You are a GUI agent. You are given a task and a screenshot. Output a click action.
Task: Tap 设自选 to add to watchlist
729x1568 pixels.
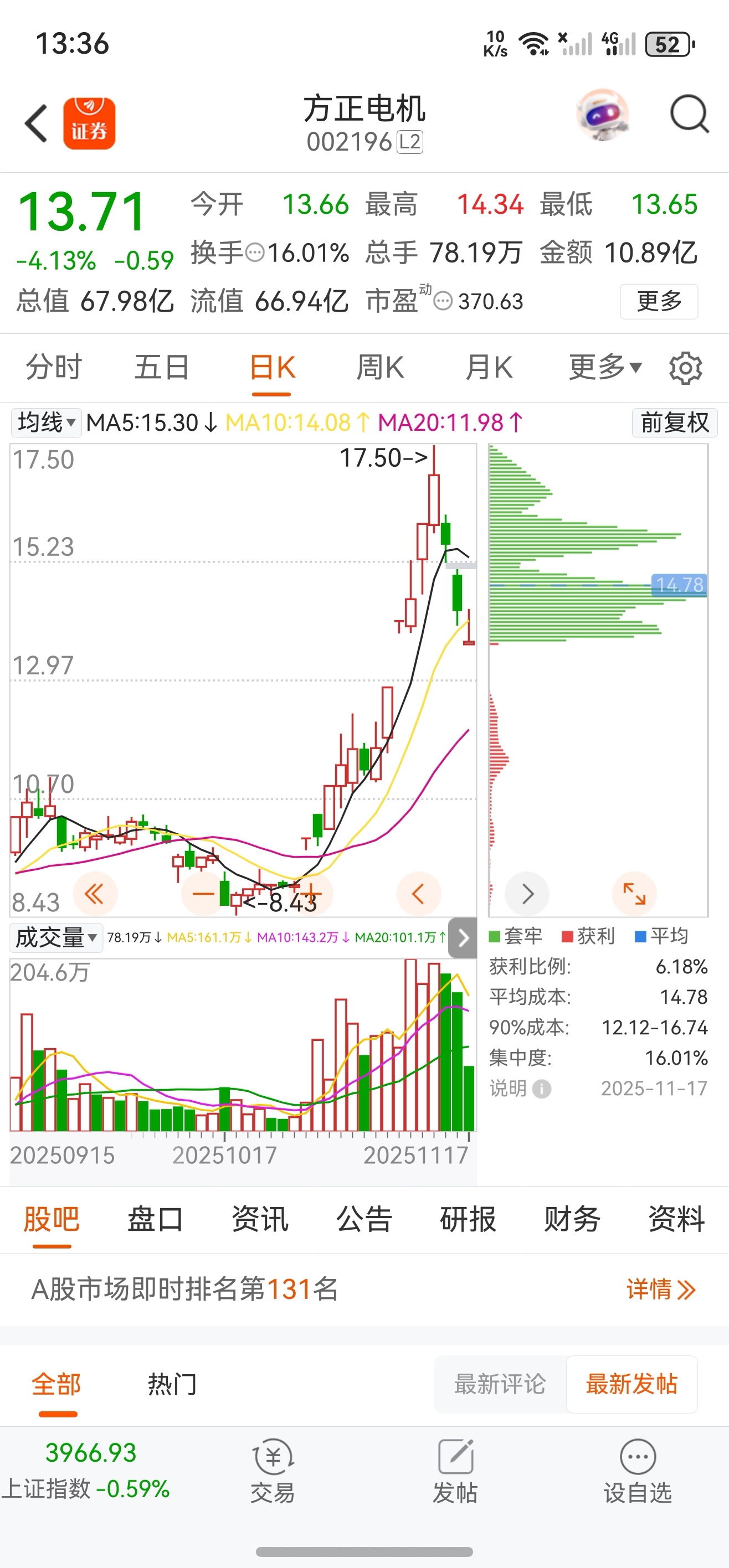point(638,1471)
